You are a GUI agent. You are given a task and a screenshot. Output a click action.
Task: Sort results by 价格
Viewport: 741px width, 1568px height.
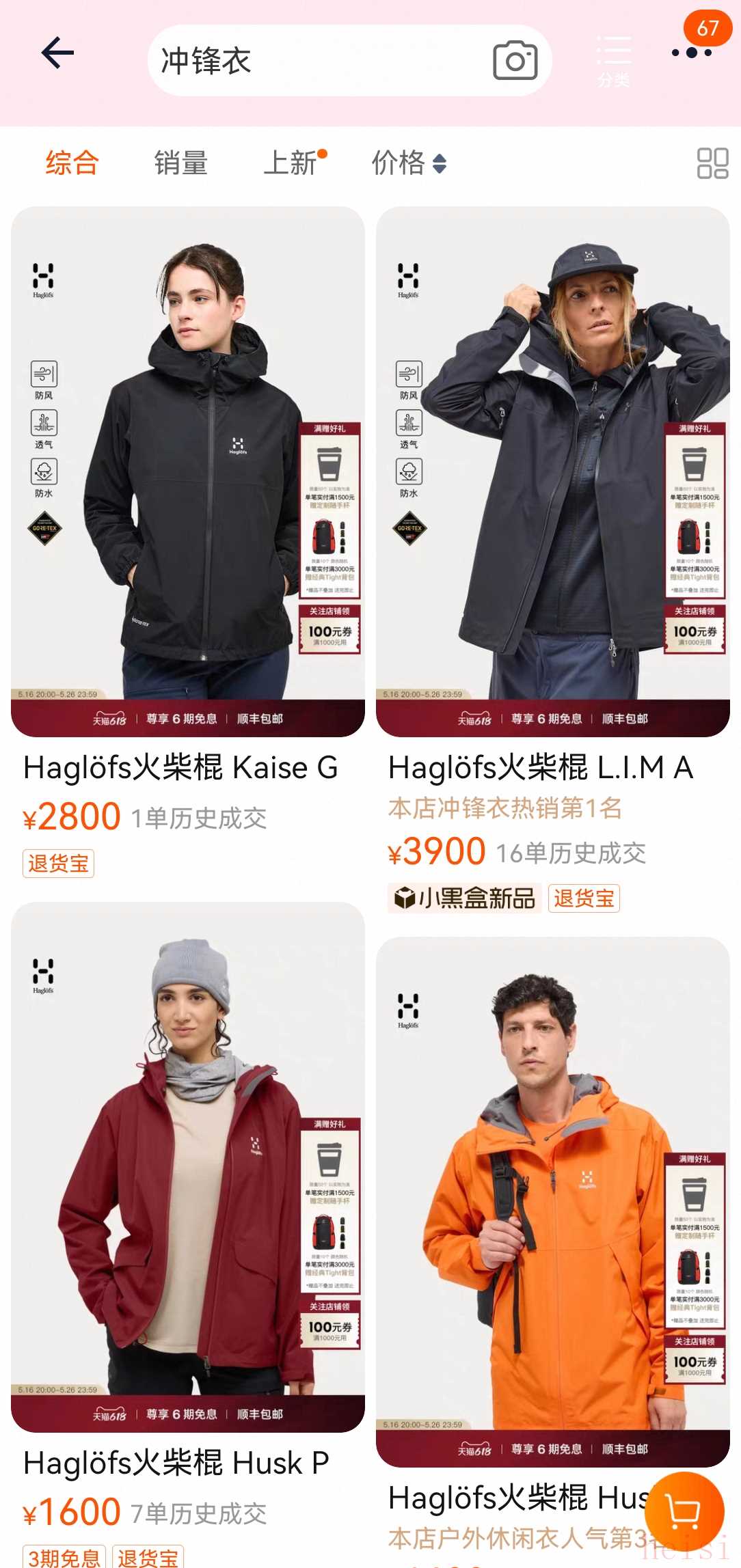(x=408, y=163)
